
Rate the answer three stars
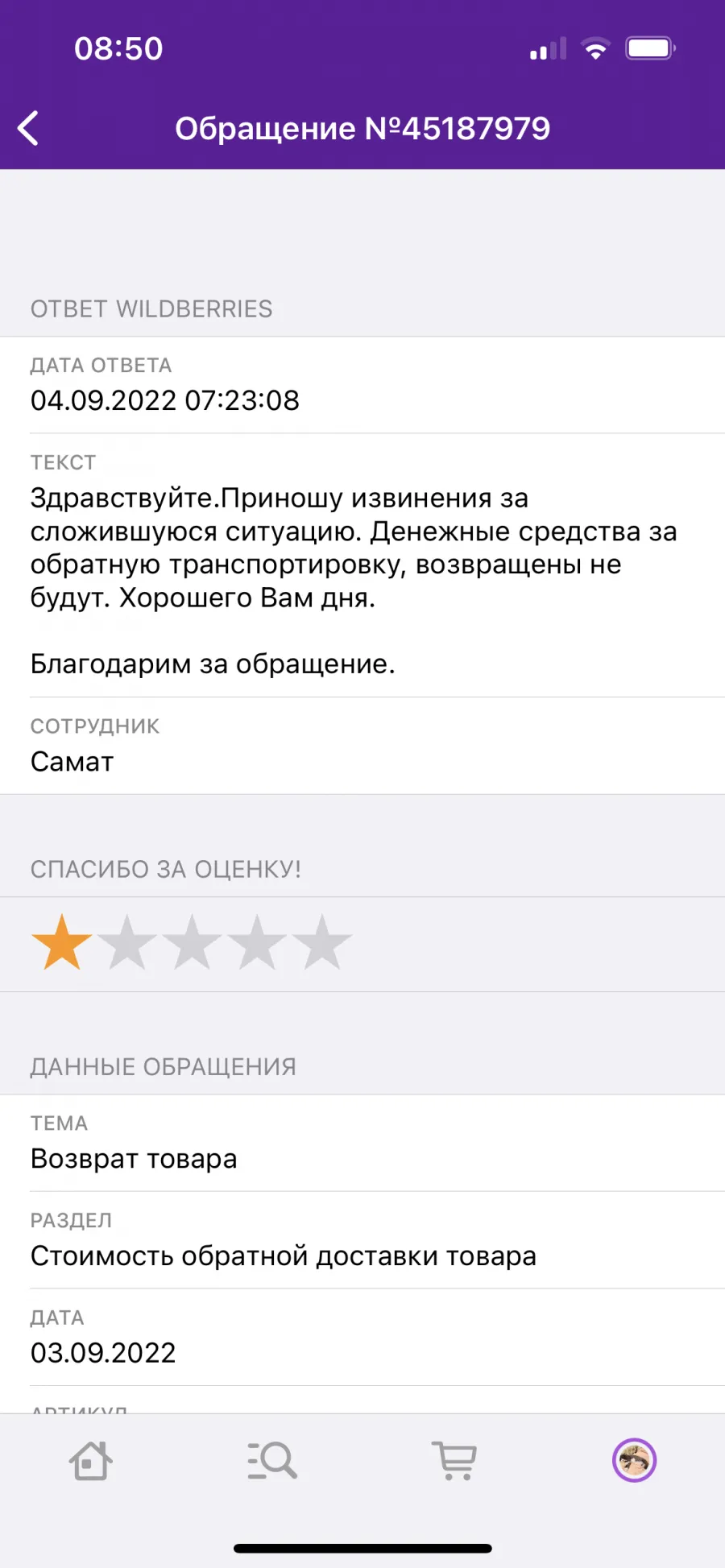(x=192, y=942)
